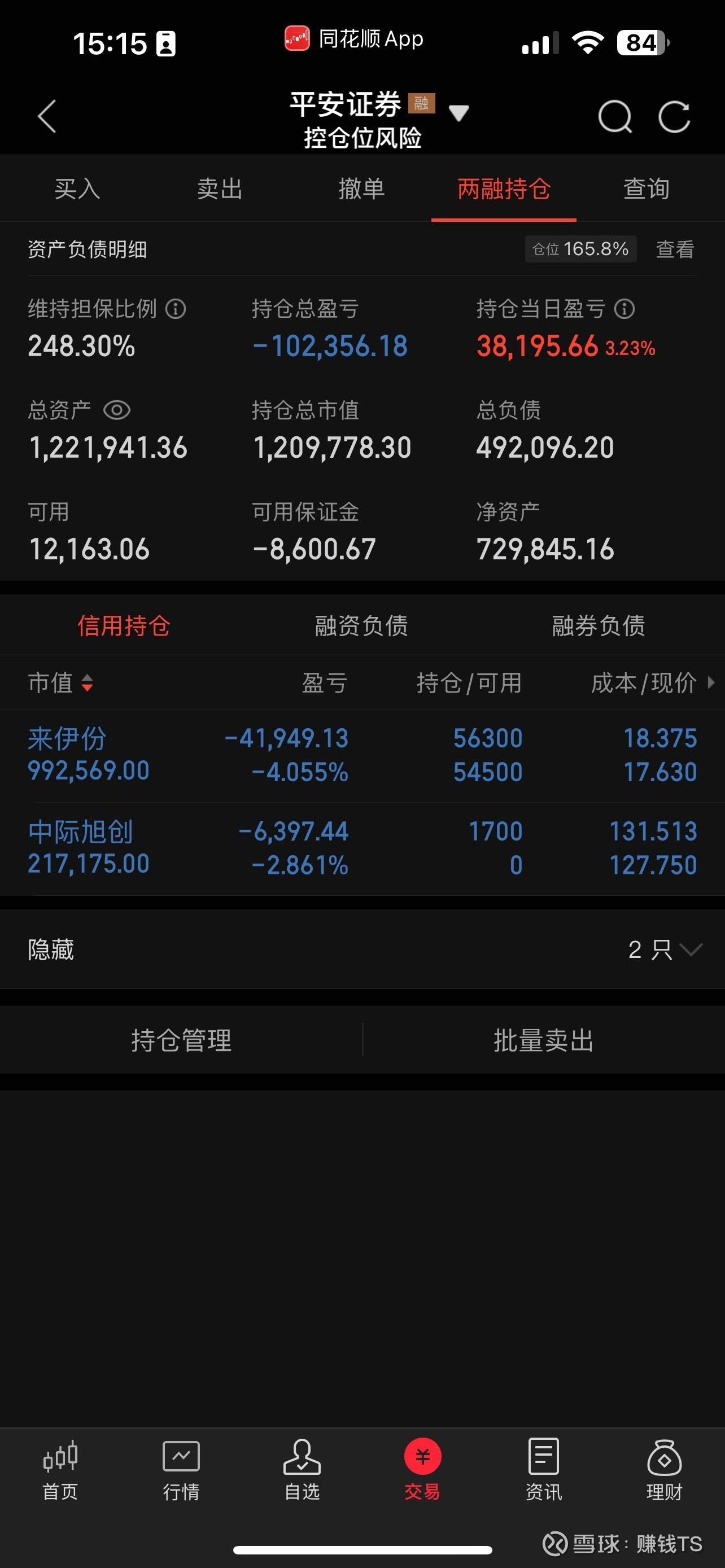This screenshot has height=1568, width=725.
Task: Open 持仓管理
Action: coord(181,1040)
